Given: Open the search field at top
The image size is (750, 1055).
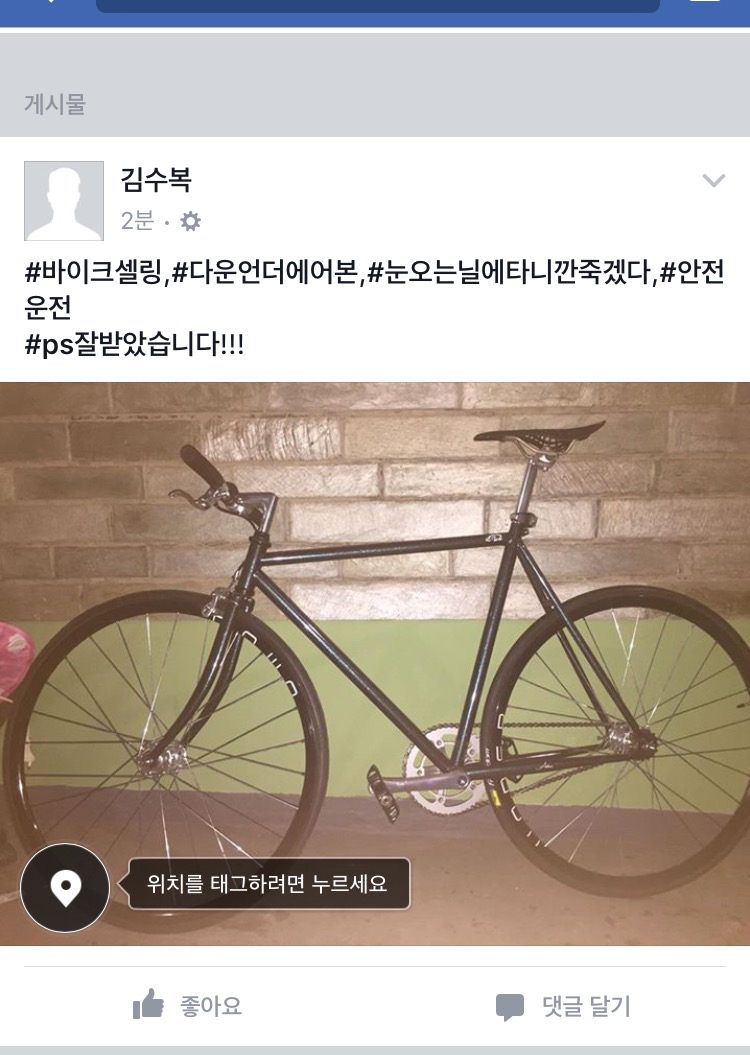Looking at the screenshot, I should coord(377,4).
